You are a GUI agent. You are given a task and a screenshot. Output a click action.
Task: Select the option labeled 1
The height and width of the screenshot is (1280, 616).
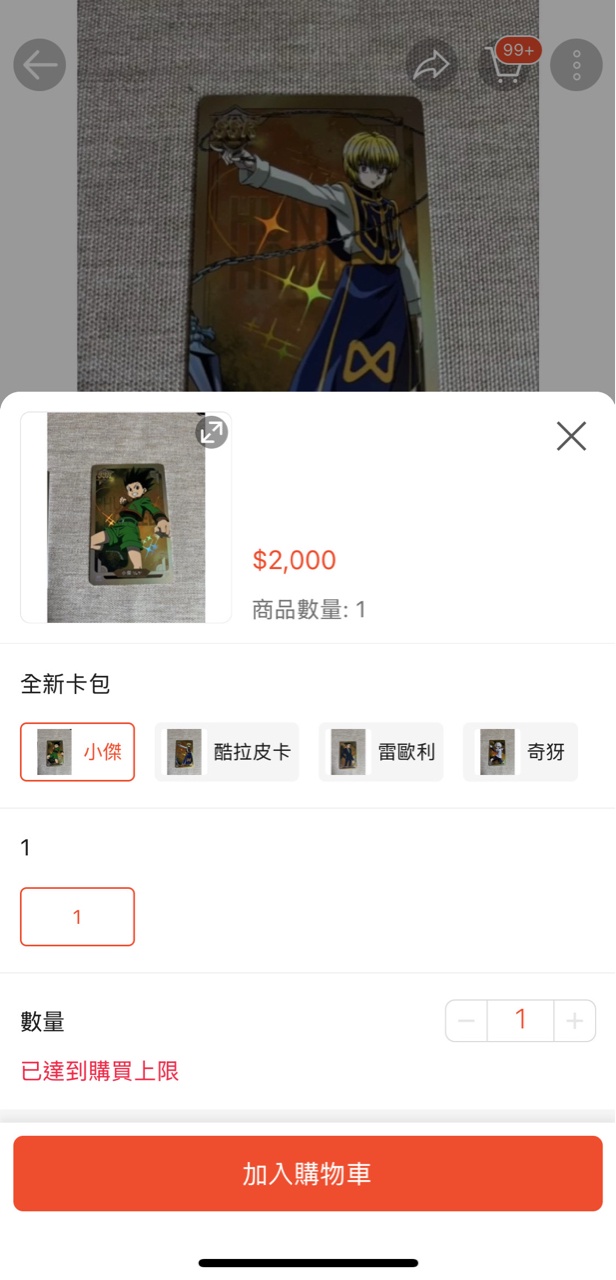pos(77,917)
